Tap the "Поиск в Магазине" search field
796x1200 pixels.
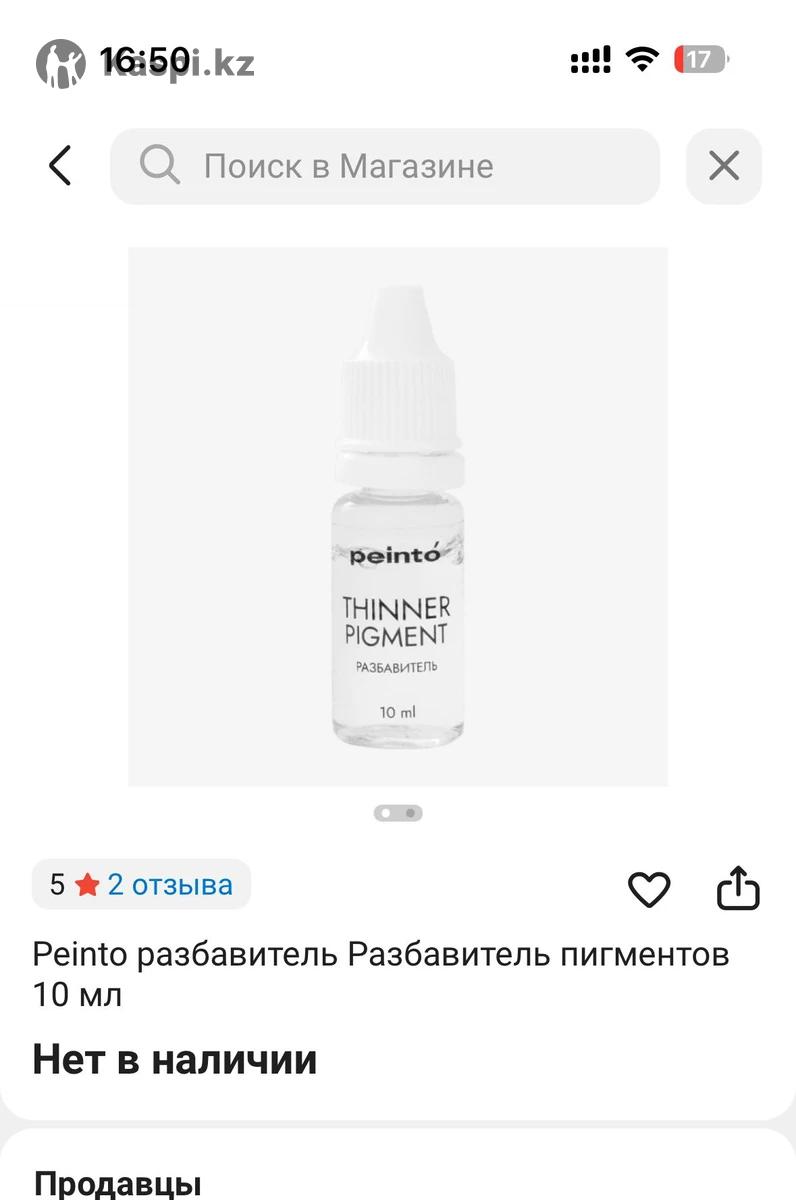[385, 166]
